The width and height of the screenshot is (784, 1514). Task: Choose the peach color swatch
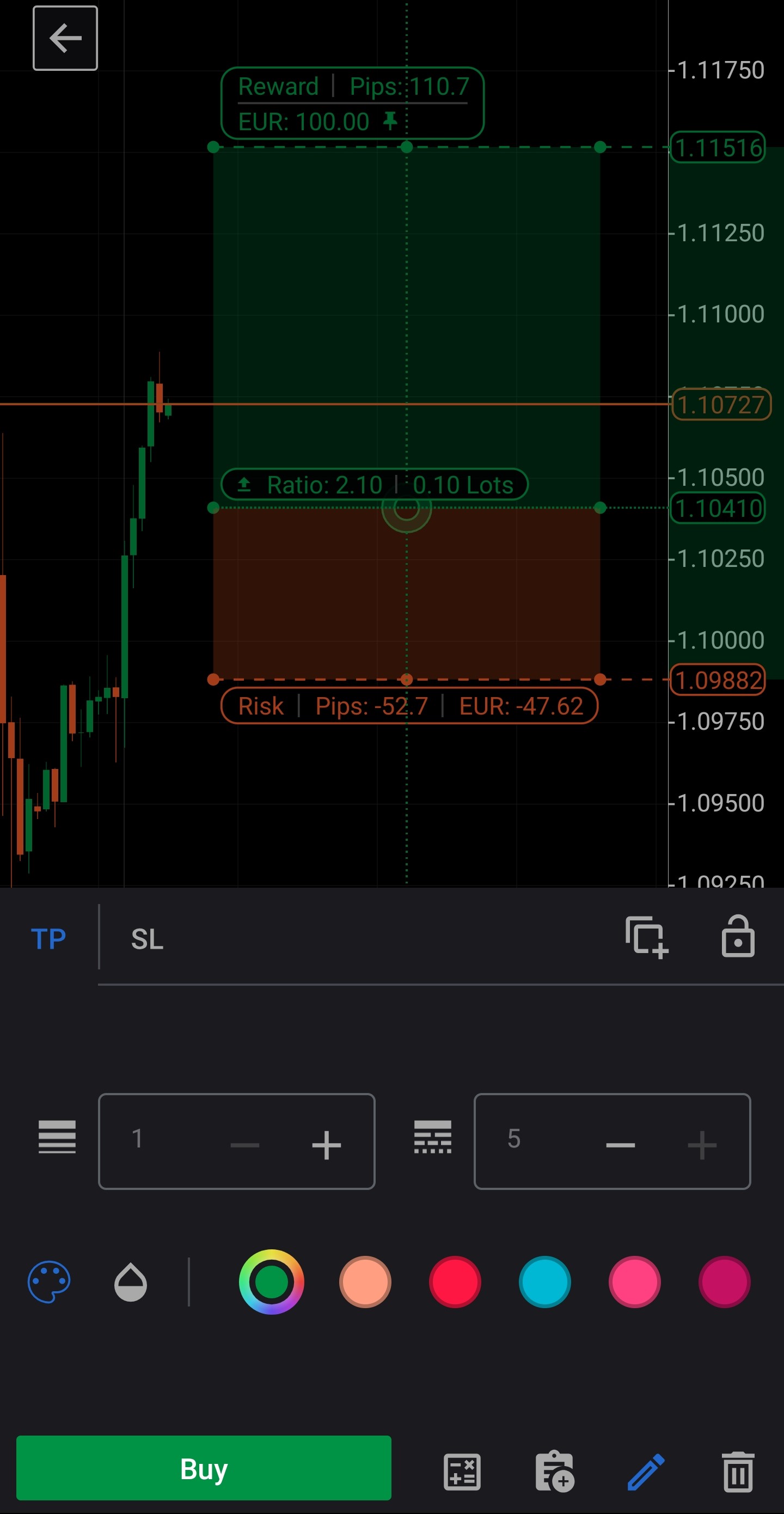tap(365, 1281)
